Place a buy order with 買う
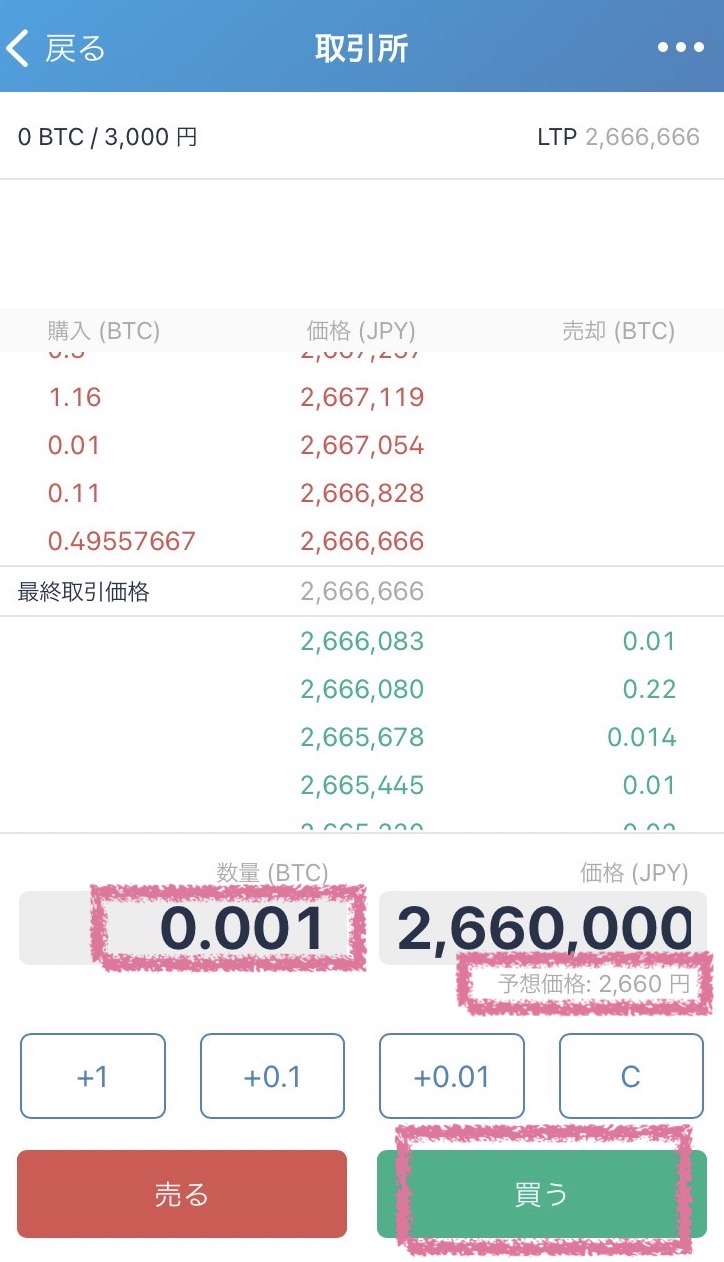 542,1194
